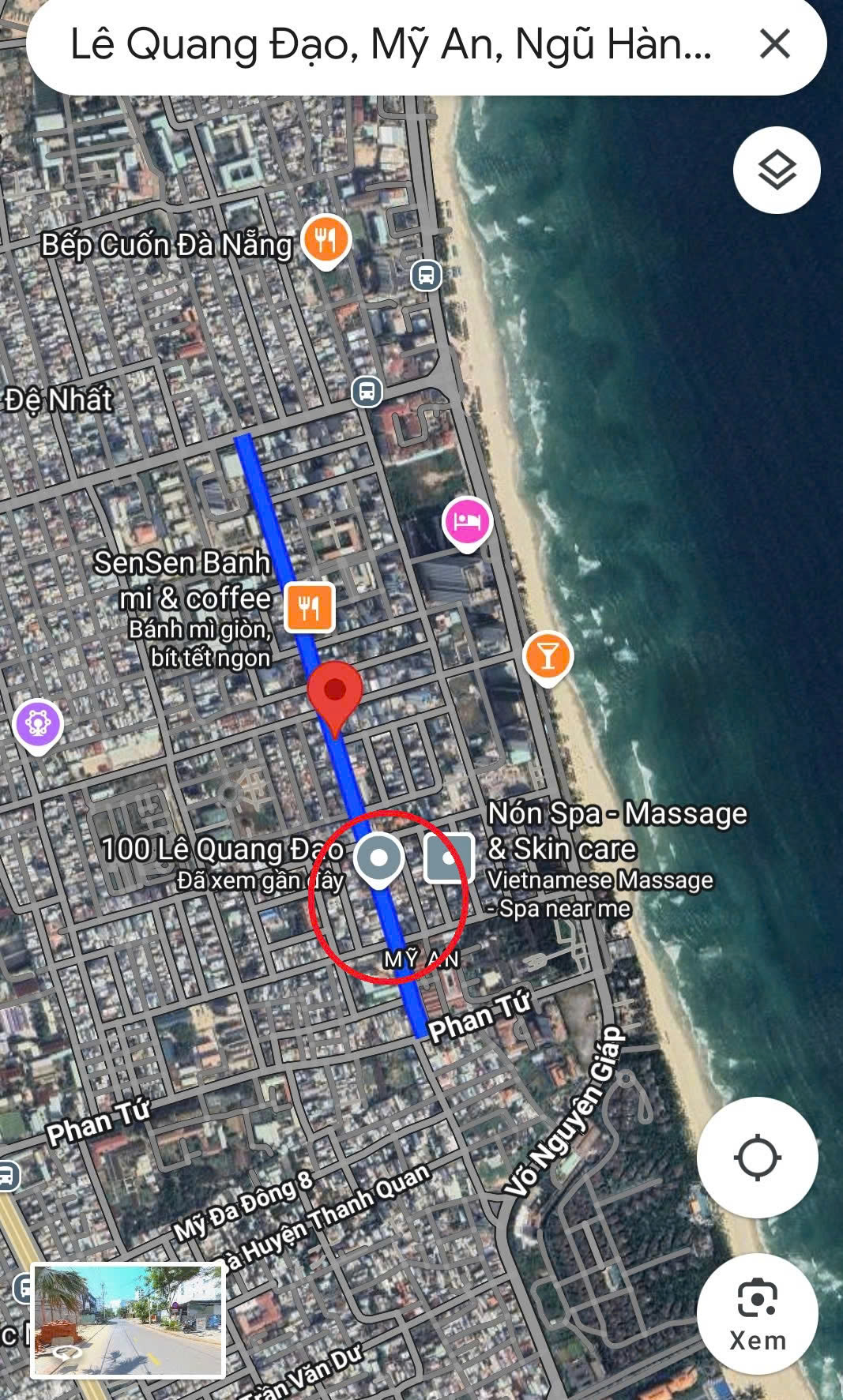Select SenSen Banh mi & coffee pin
Image resolution: width=843 pixels, height=1400 pixels.
click(310, 607)
